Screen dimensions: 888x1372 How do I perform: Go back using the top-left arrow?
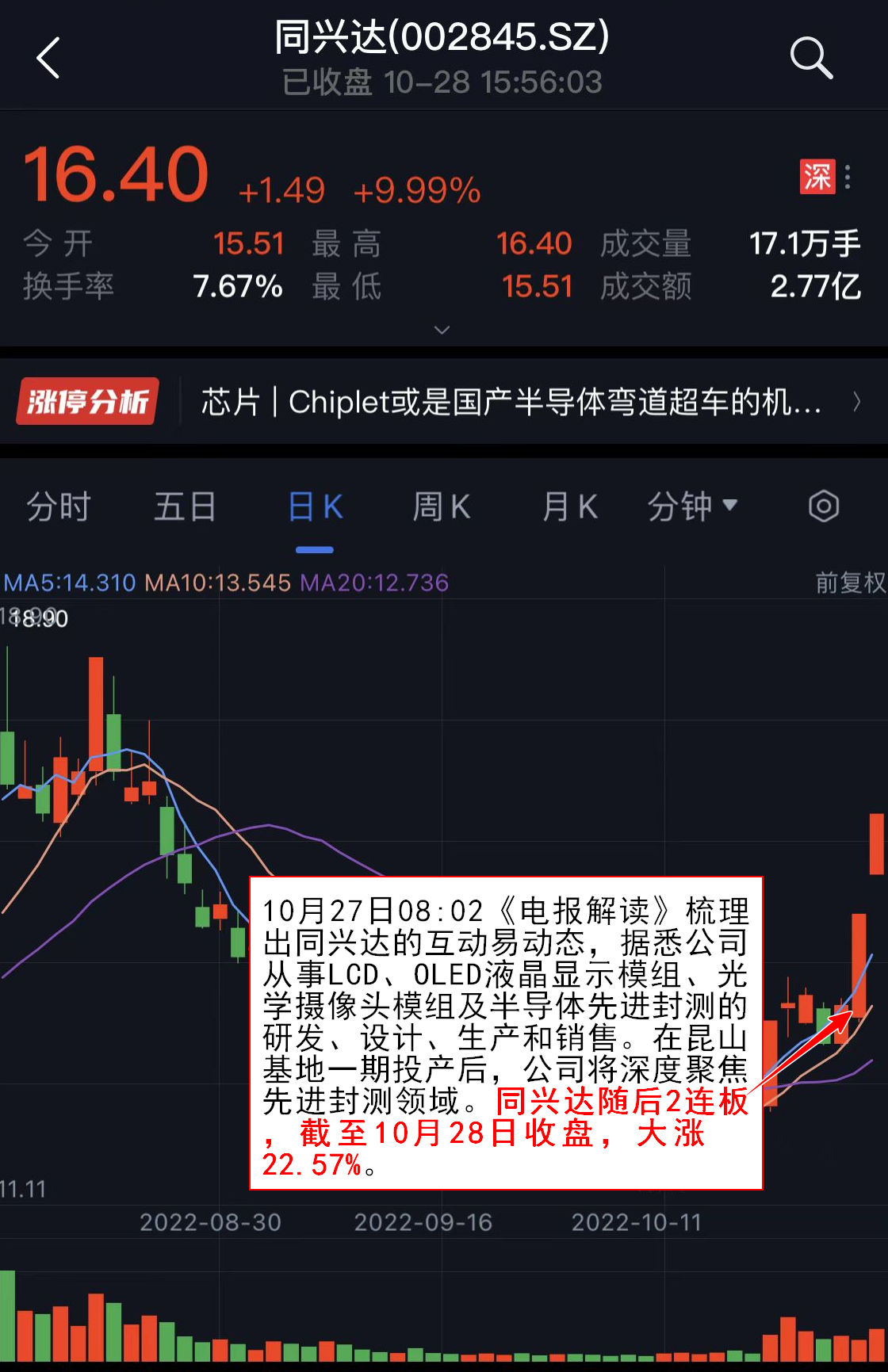pyautogui.click(x=48, y=58)
